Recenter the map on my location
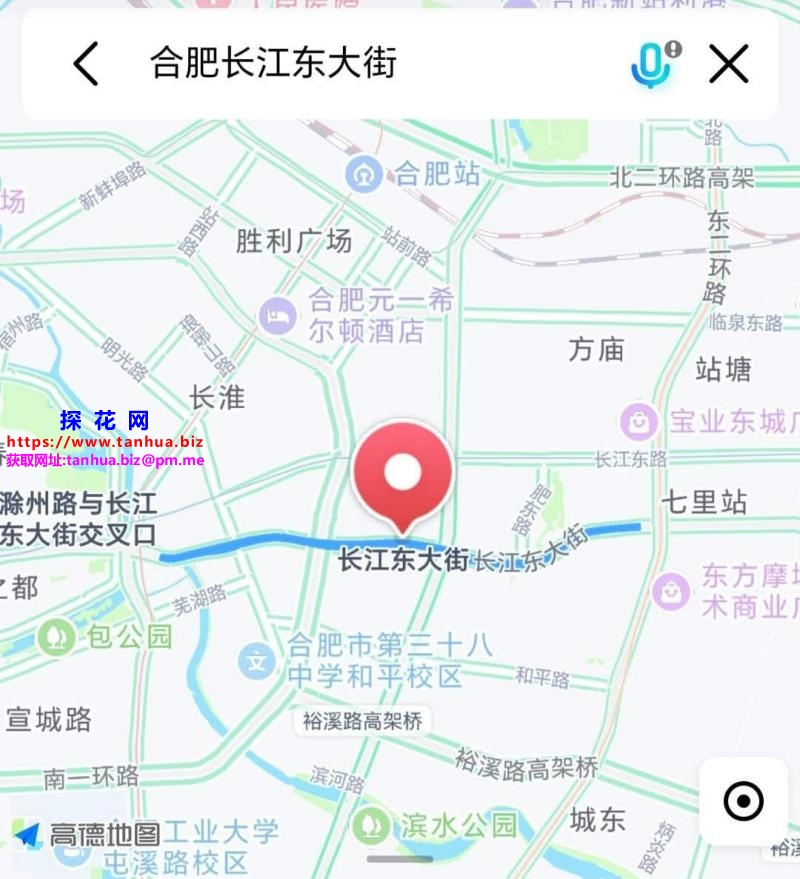This screenshot has height=879, width=800. 743,801
